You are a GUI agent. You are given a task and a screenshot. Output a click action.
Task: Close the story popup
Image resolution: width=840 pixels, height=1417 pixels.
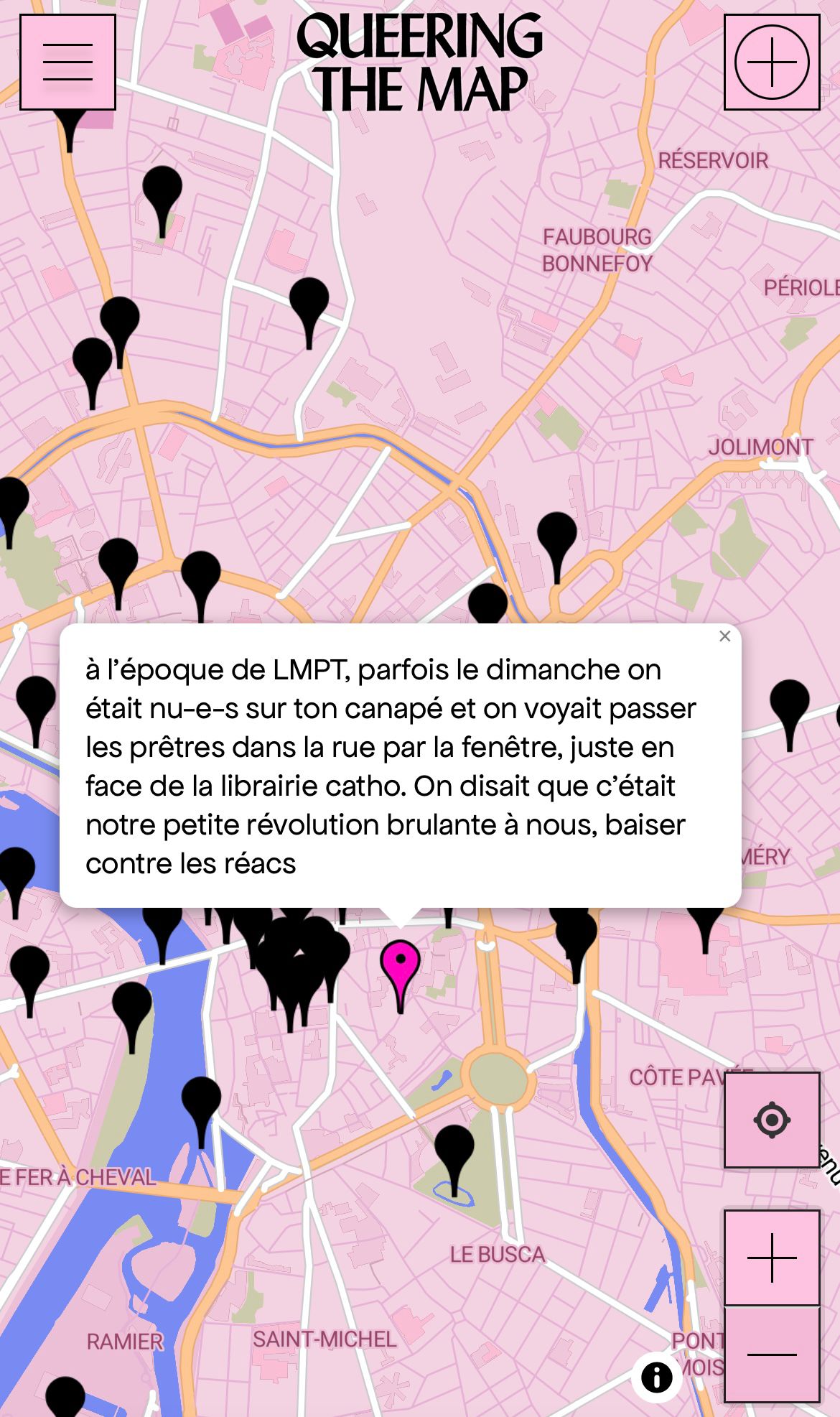[724, 636]
